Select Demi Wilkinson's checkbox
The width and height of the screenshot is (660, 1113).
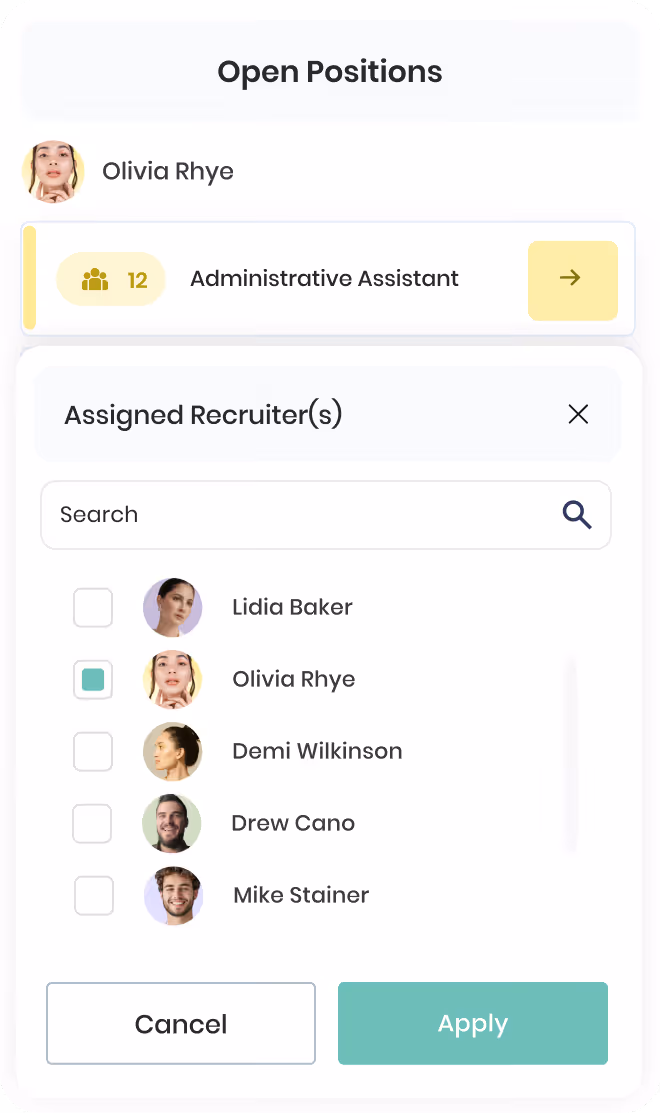click(93, 752)
